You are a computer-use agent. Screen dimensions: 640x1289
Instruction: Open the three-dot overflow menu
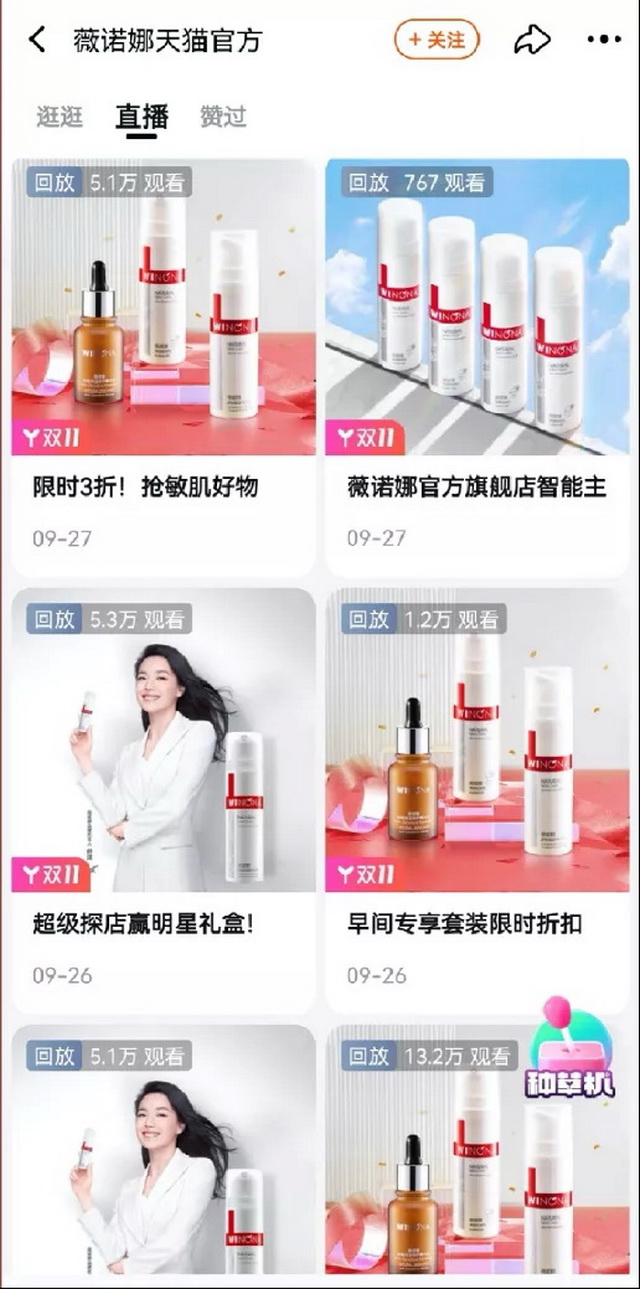(x=604, y=40)
